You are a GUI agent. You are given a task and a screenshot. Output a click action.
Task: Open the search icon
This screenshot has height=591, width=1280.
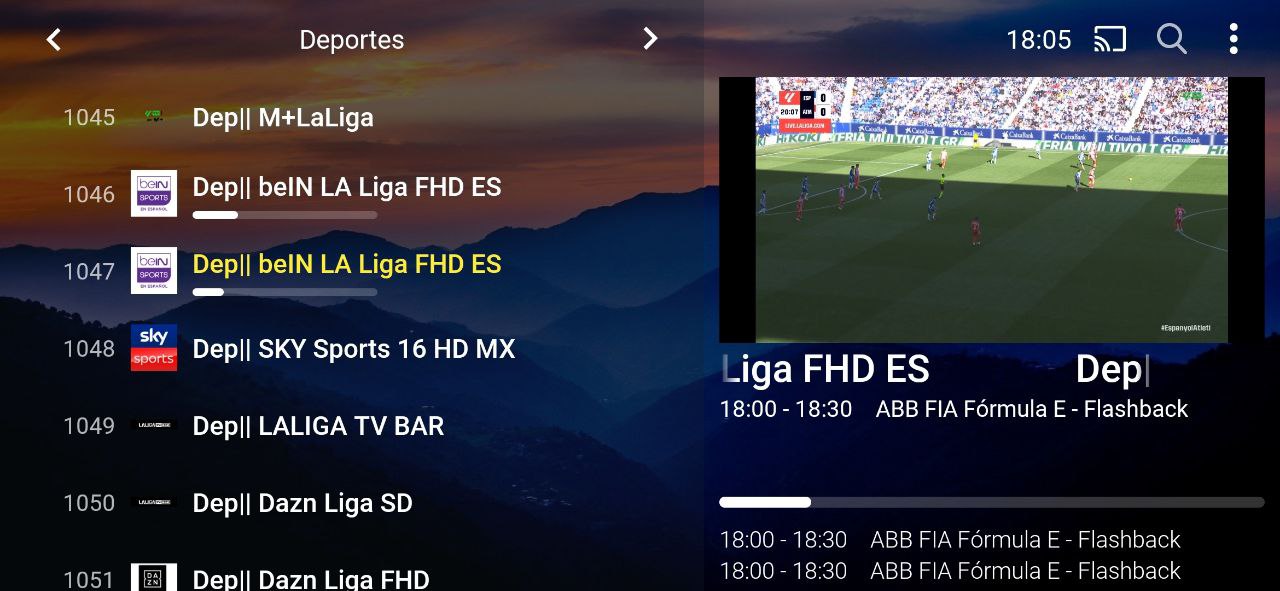(x=1171, y=40)
